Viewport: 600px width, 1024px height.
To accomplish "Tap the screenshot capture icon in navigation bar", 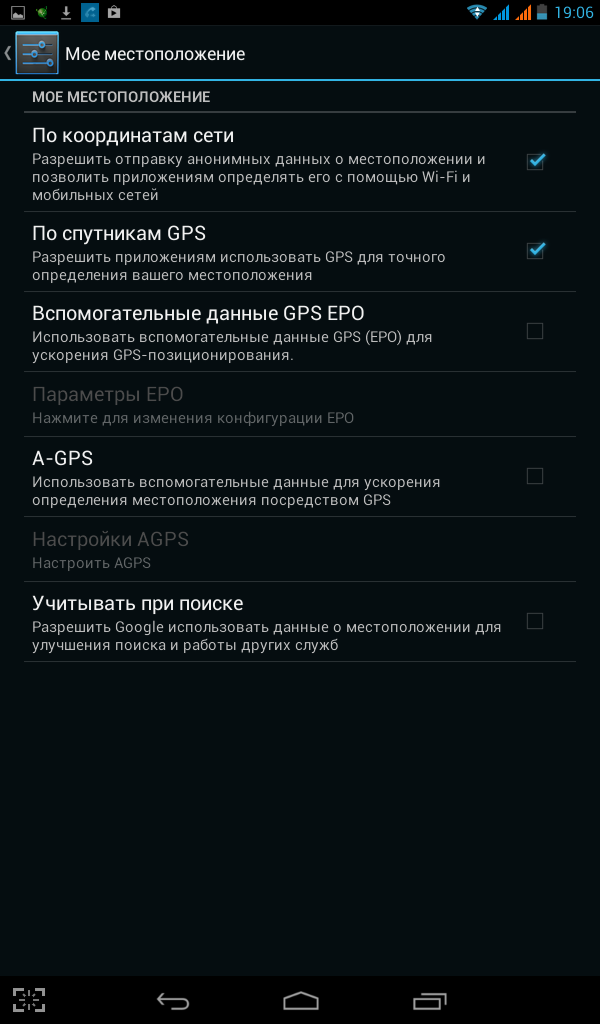I will click(29, 1000).
